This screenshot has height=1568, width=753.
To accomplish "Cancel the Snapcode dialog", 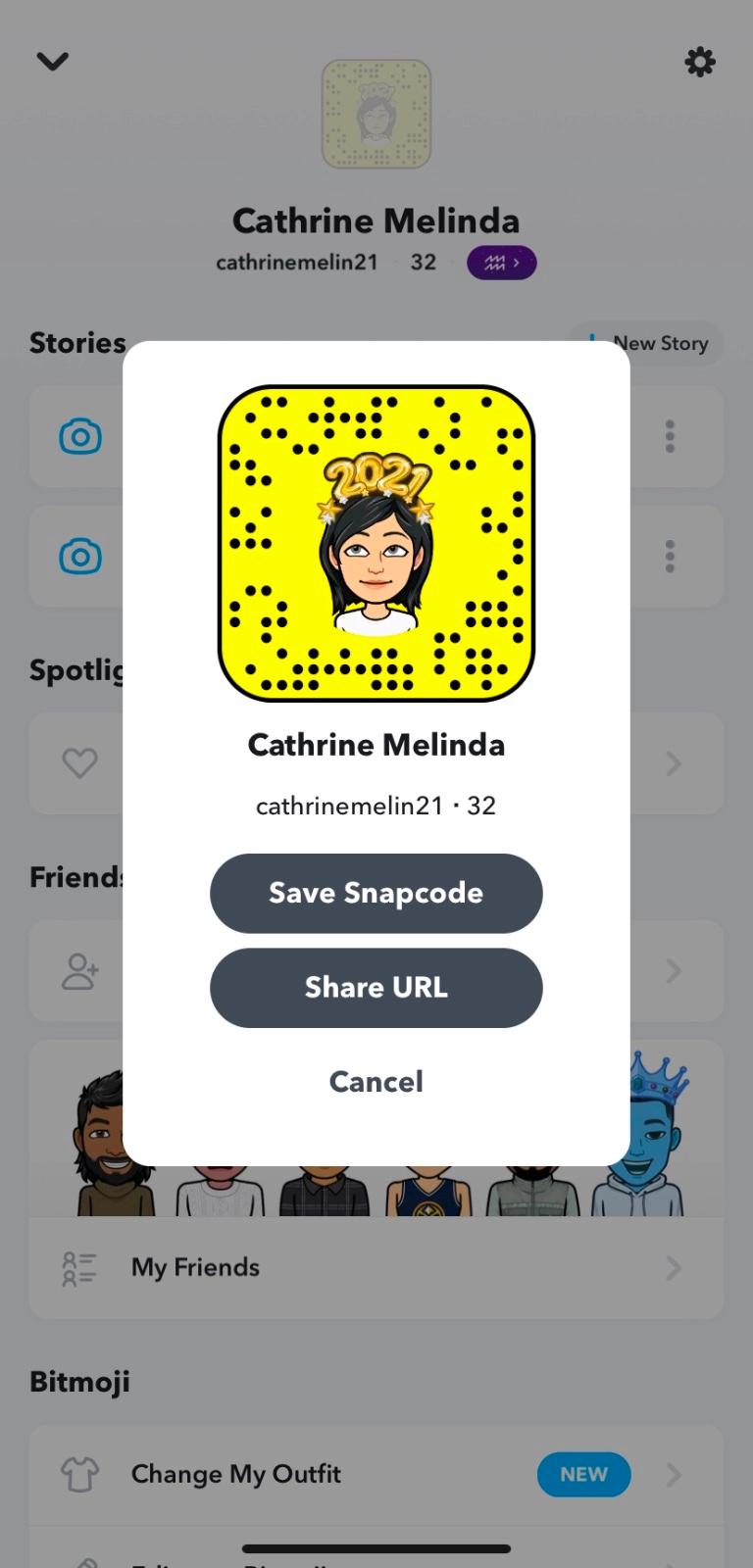I will pyautogui.click(x=376, y=1081).
